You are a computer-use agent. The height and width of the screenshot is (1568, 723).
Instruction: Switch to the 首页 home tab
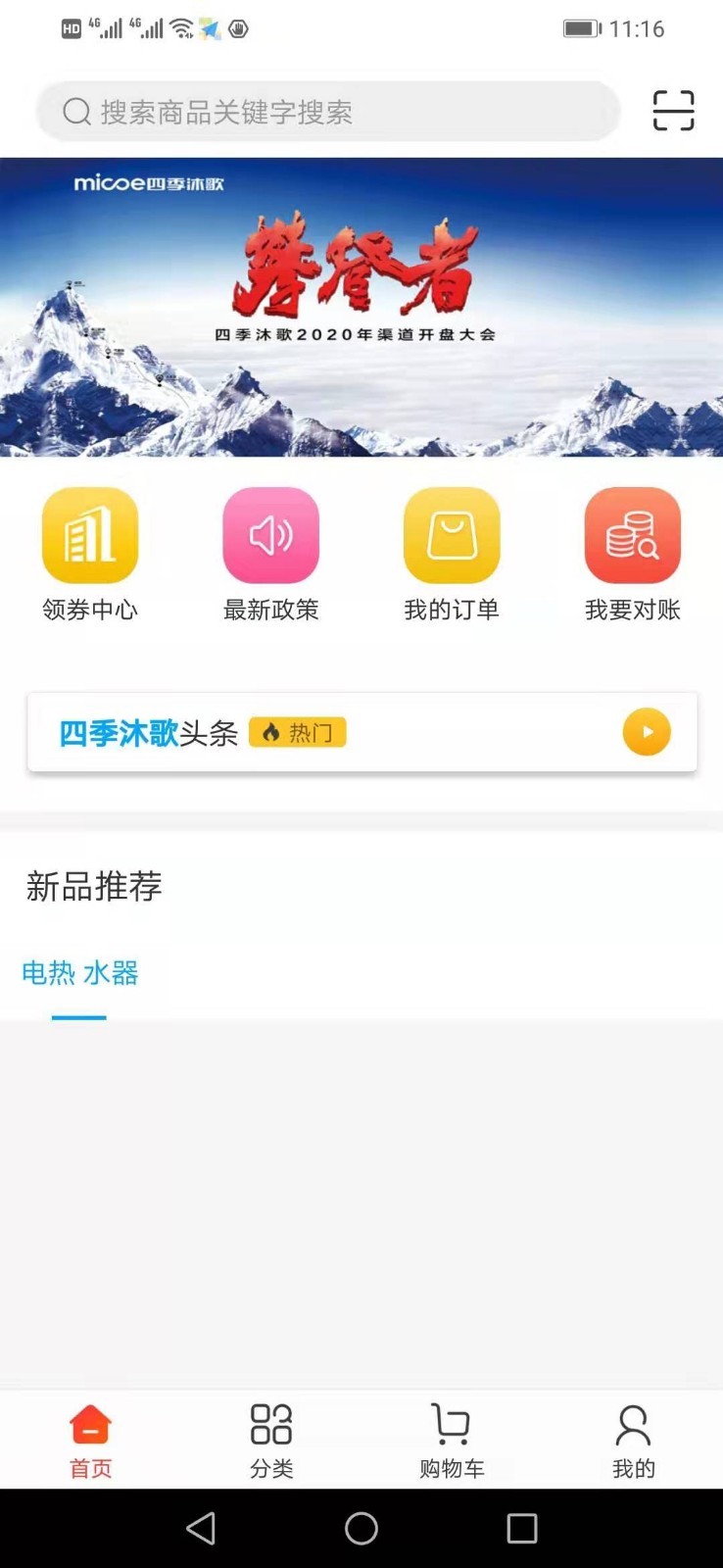(x=90, y=1440)
